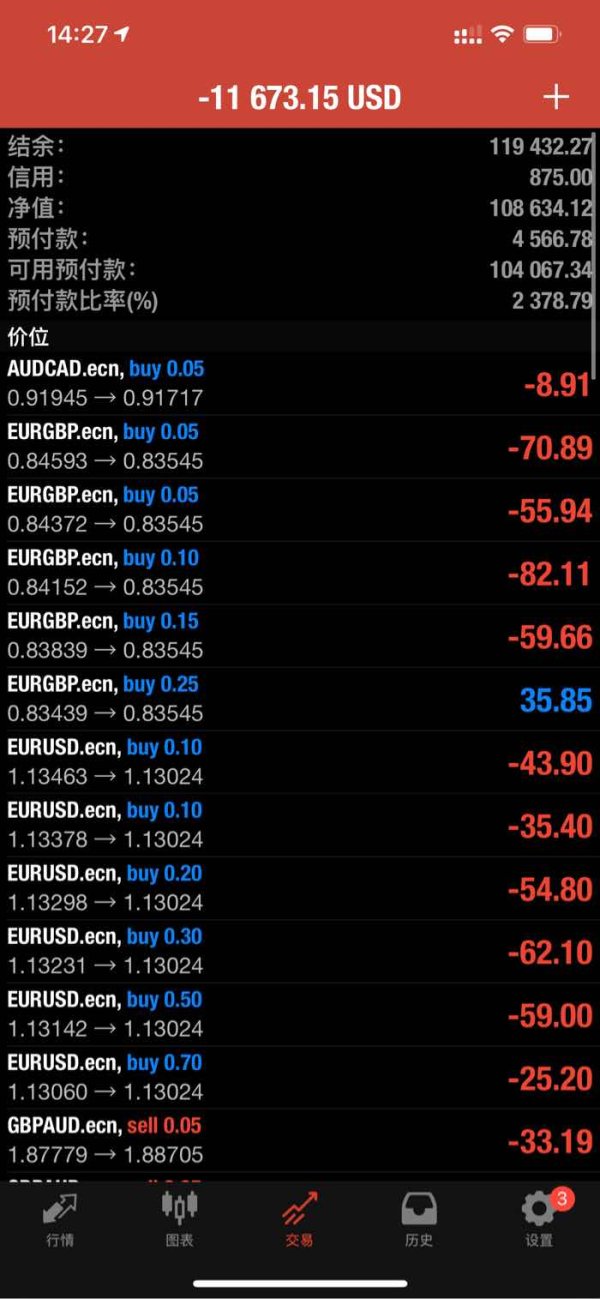The image size is (600, 1299).
Task: Switch to the 图表 chart tab
Action: [179, 1219]
